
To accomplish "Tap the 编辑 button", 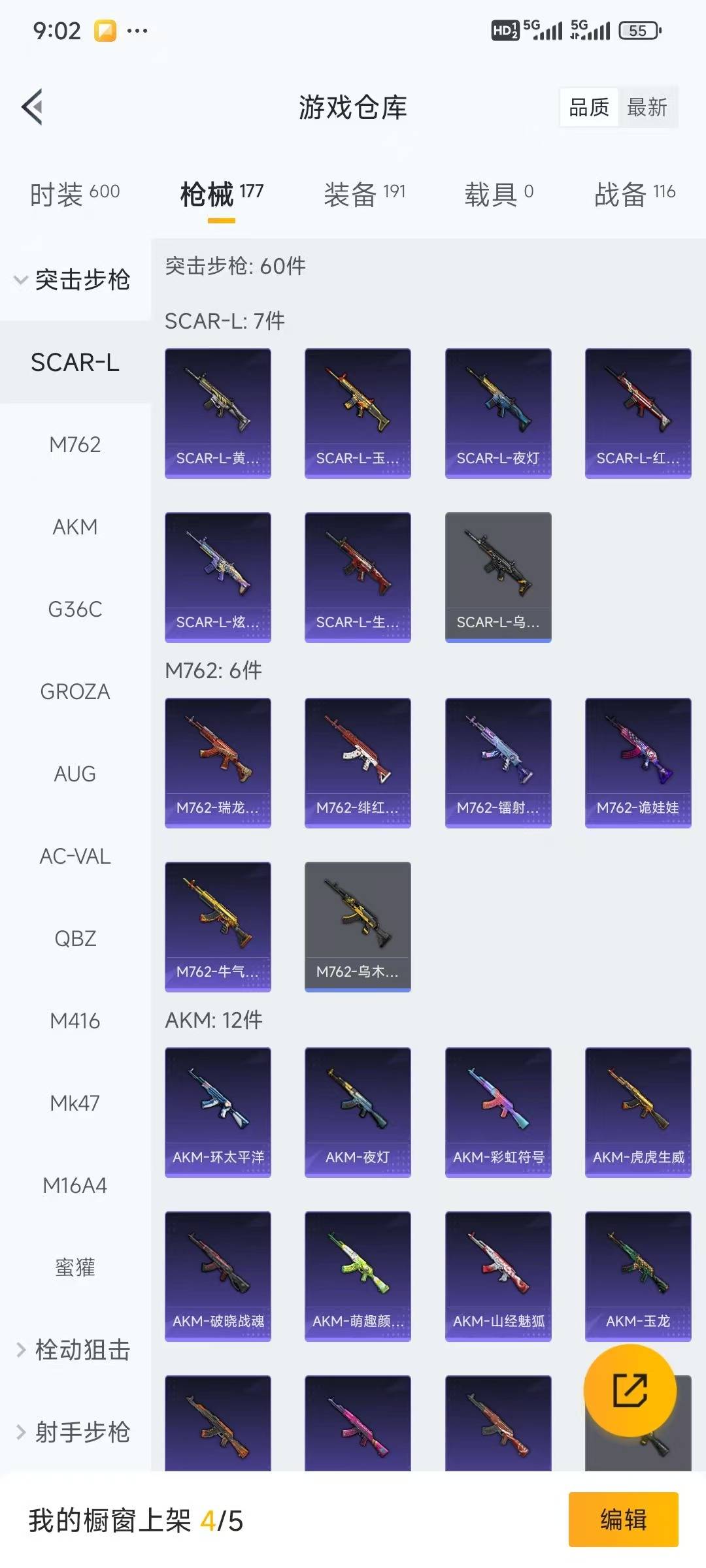I will click(623, 1520).
